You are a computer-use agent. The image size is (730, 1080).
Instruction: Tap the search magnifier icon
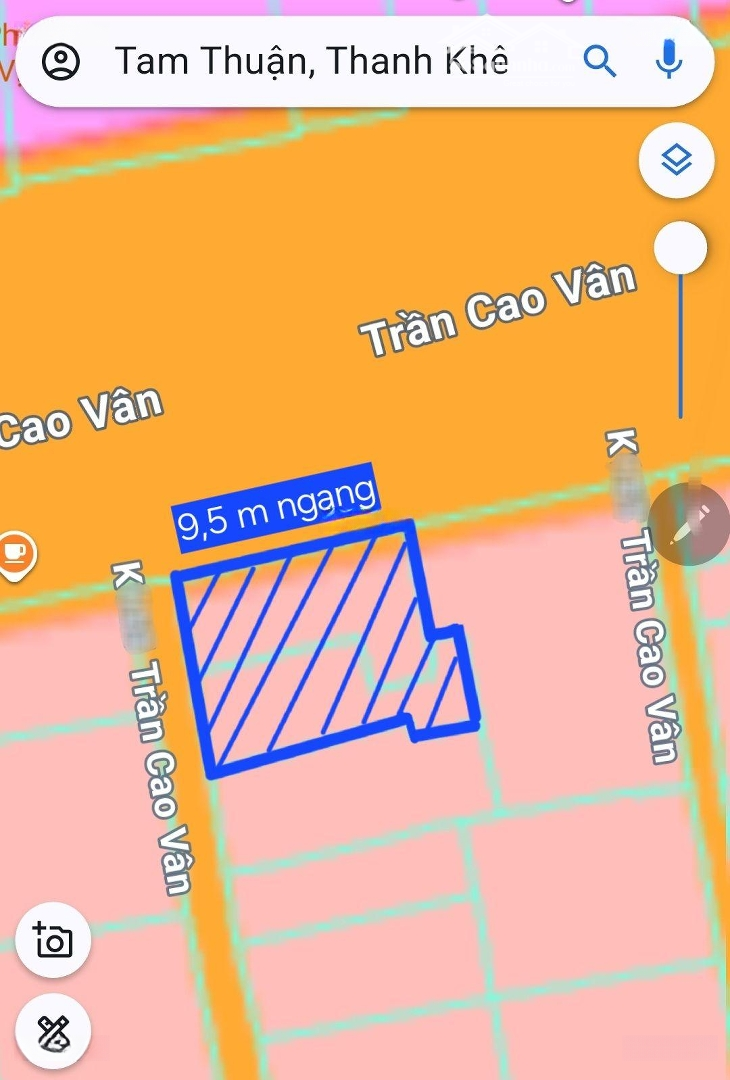click(x=599, y=62)
